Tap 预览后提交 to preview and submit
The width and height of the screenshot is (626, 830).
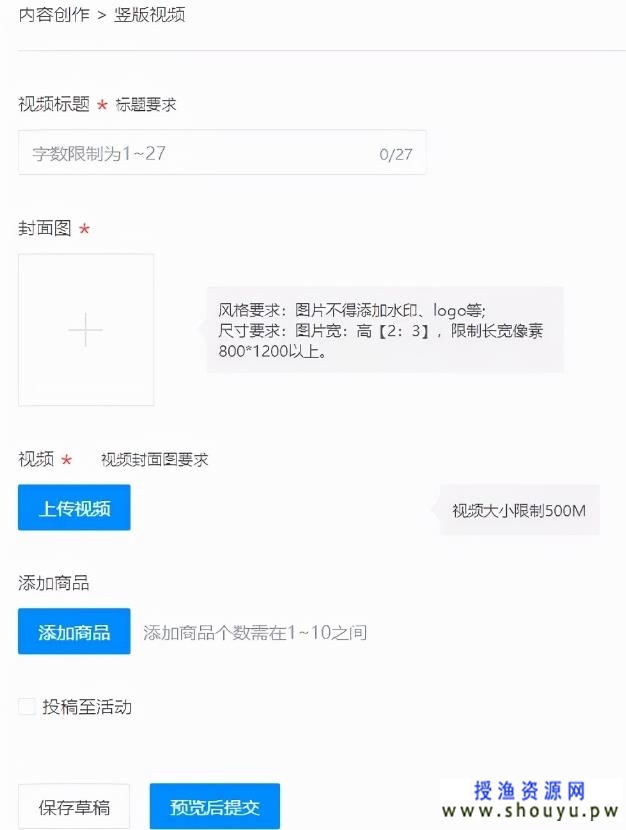pos(215,806)
